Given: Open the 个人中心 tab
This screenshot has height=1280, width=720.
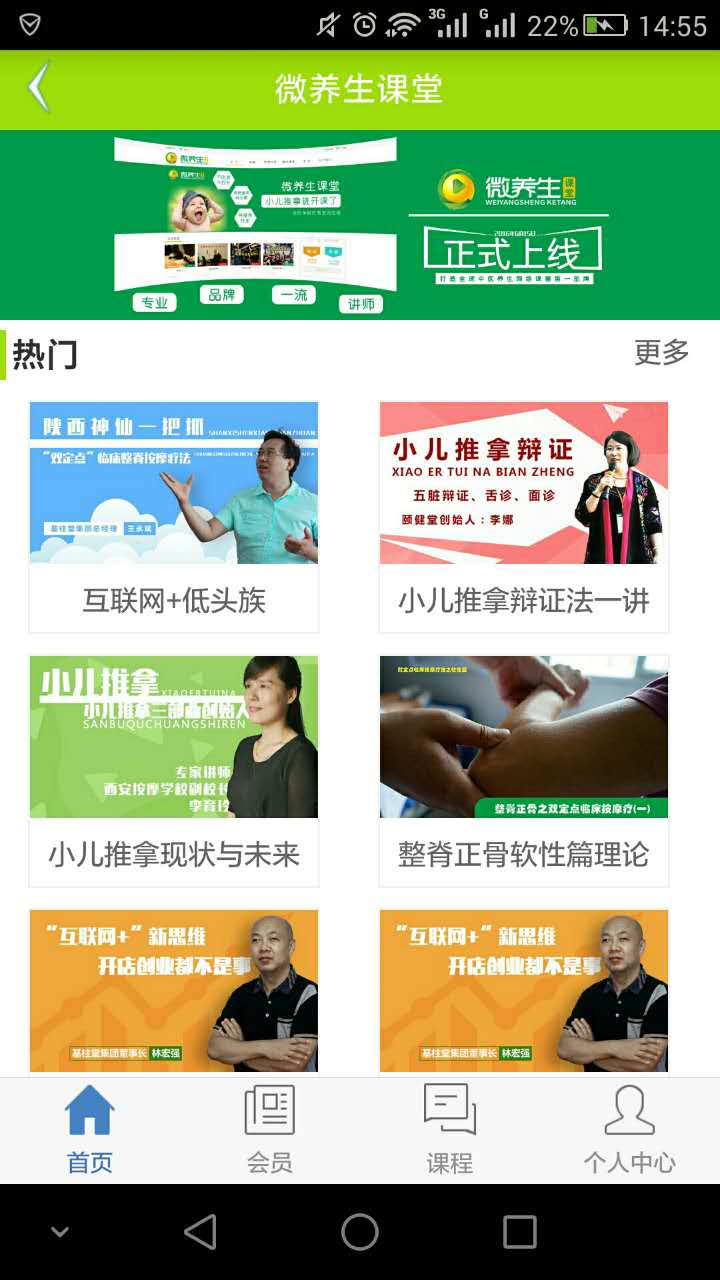Looking at the screenshot, I should coord(630,1130).
